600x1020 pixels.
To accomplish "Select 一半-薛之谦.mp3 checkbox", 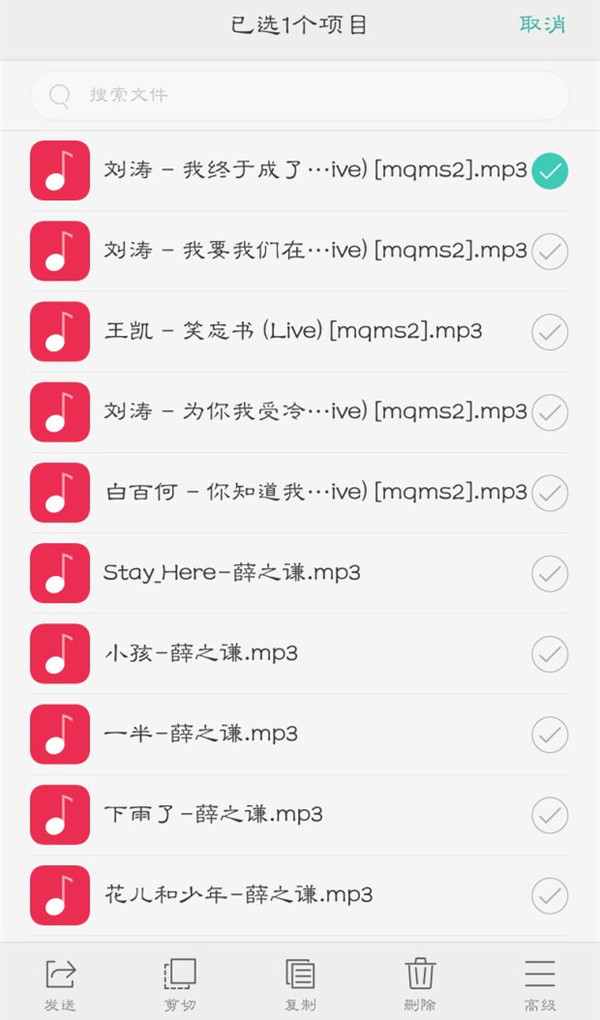I will tap(550, 734).
